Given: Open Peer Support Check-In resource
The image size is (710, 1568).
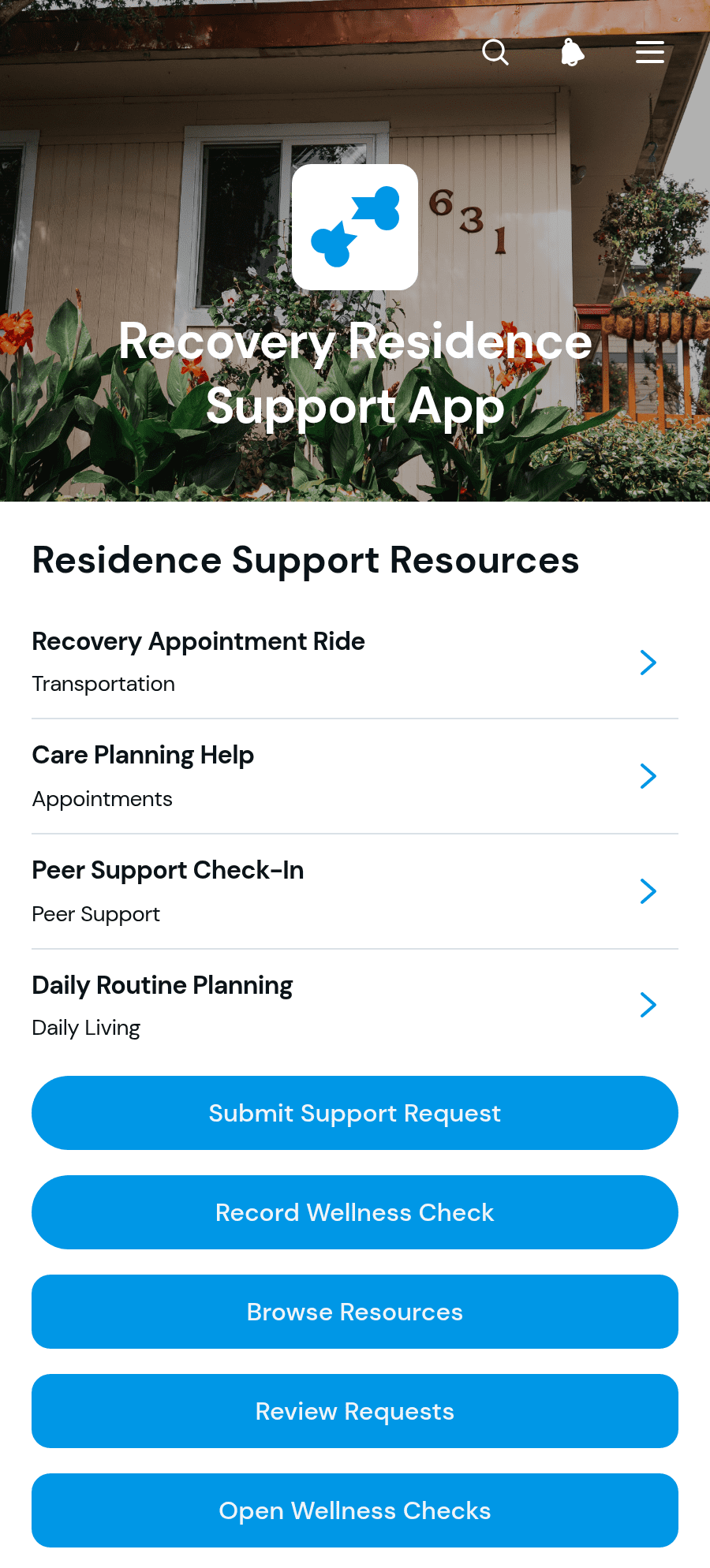Looking at the screenshot, I should click(x=355, y=892).
